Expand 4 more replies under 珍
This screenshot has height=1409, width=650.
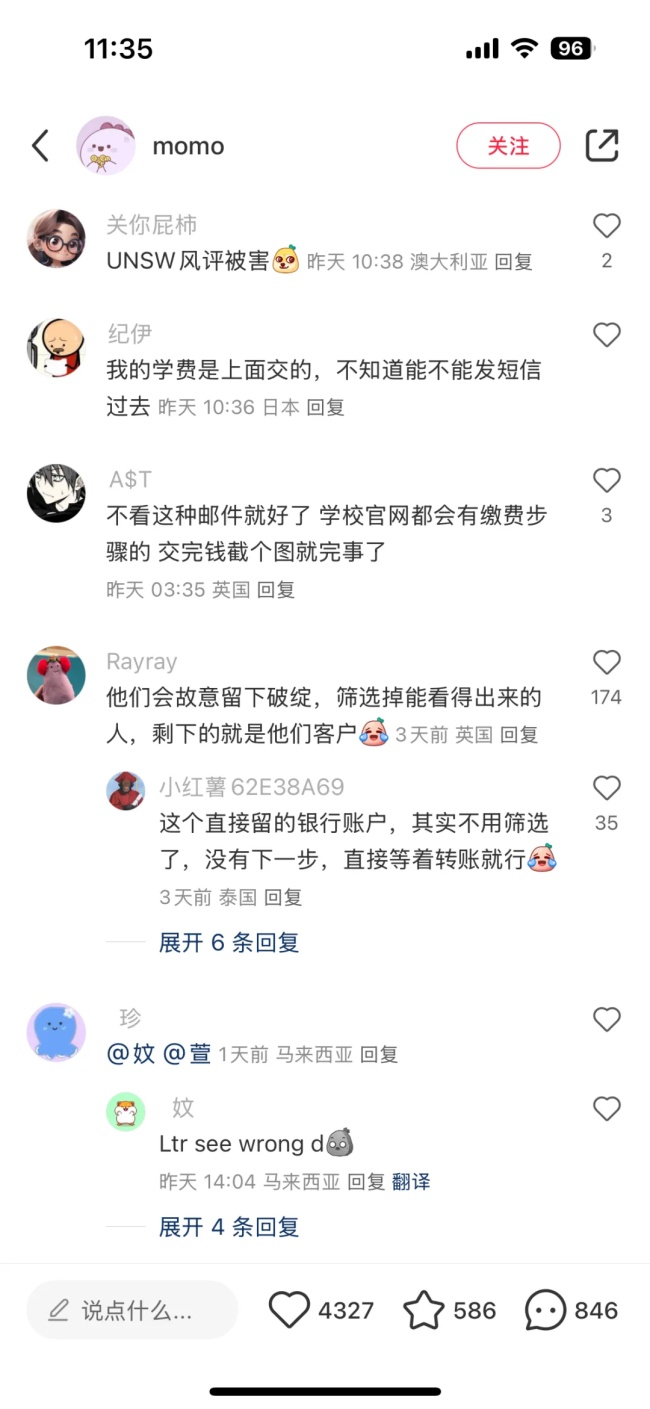229,1226
